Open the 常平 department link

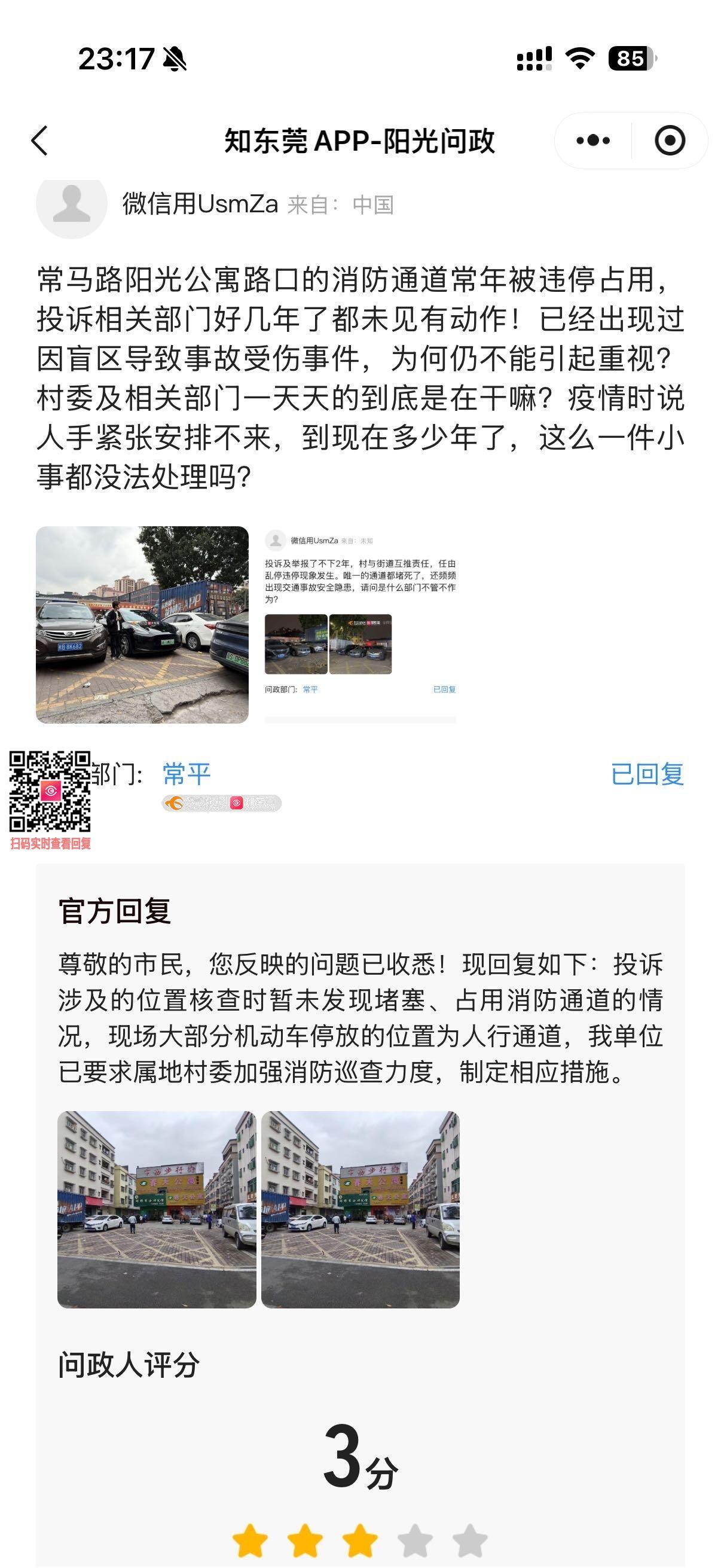(x=186, y=774)
